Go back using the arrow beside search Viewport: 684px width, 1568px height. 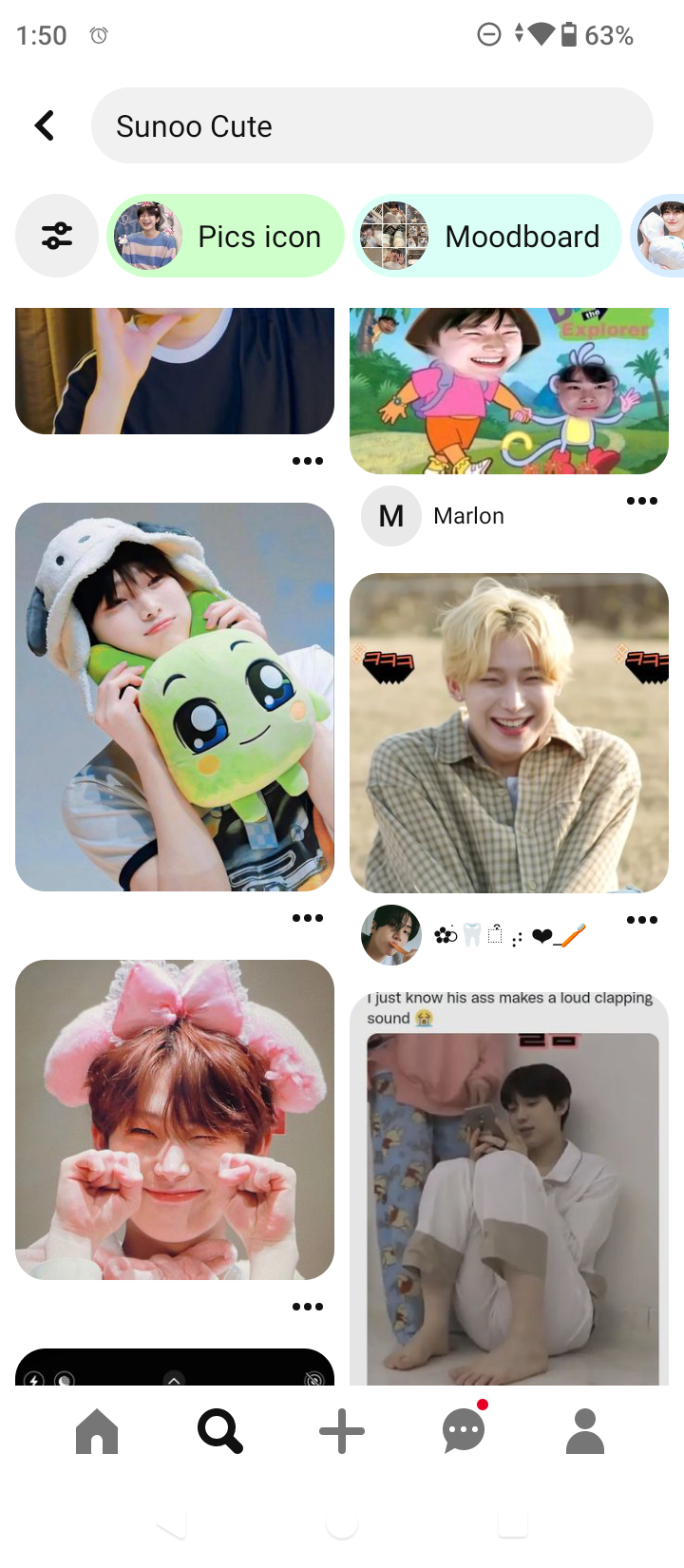pos(44,125)
